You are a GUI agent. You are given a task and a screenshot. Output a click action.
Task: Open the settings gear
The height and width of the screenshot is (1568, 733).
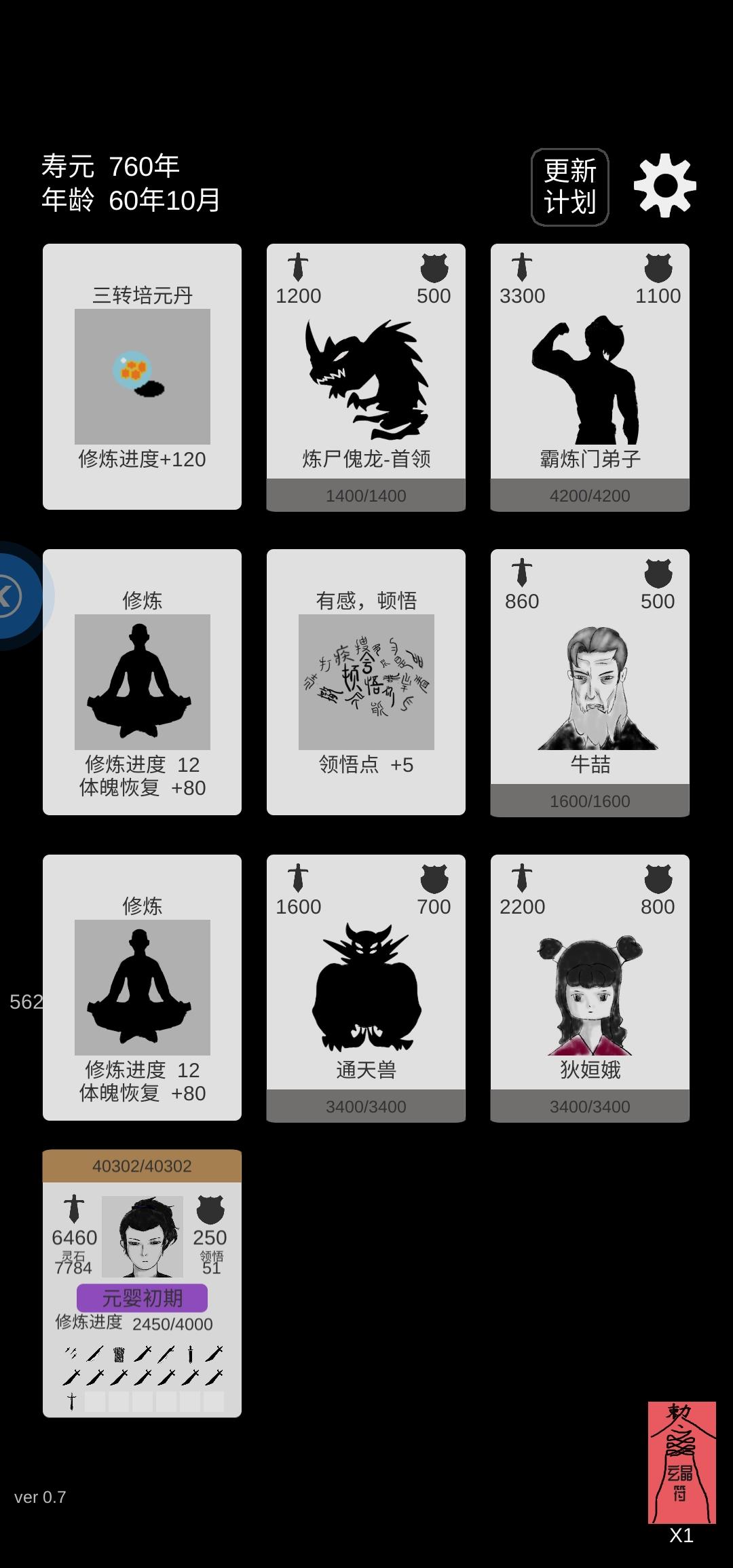pos(664,185)
